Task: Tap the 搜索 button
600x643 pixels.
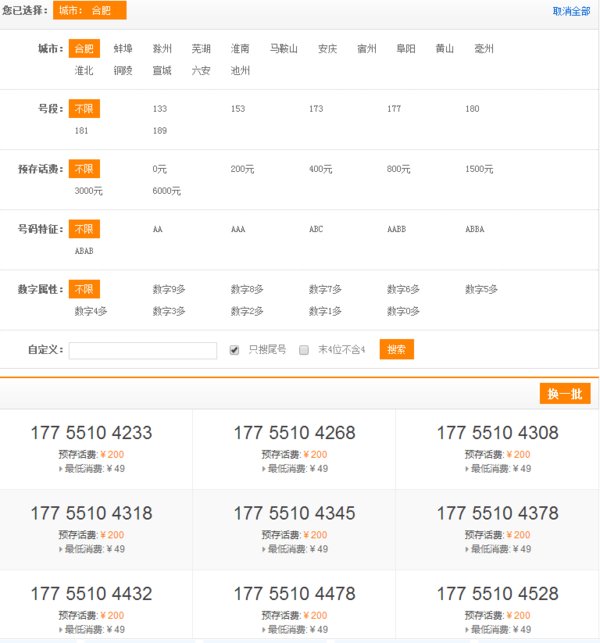Action: [396, 350]
